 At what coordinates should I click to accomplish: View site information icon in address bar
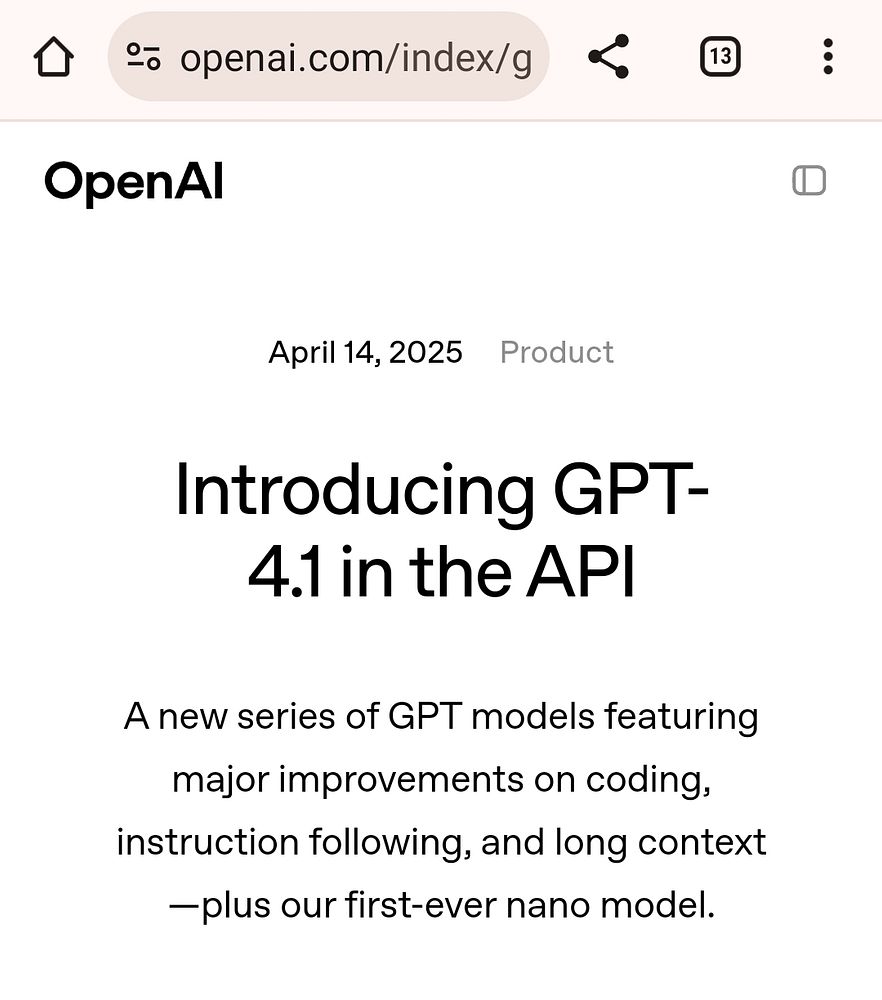(x=144, y=58)
